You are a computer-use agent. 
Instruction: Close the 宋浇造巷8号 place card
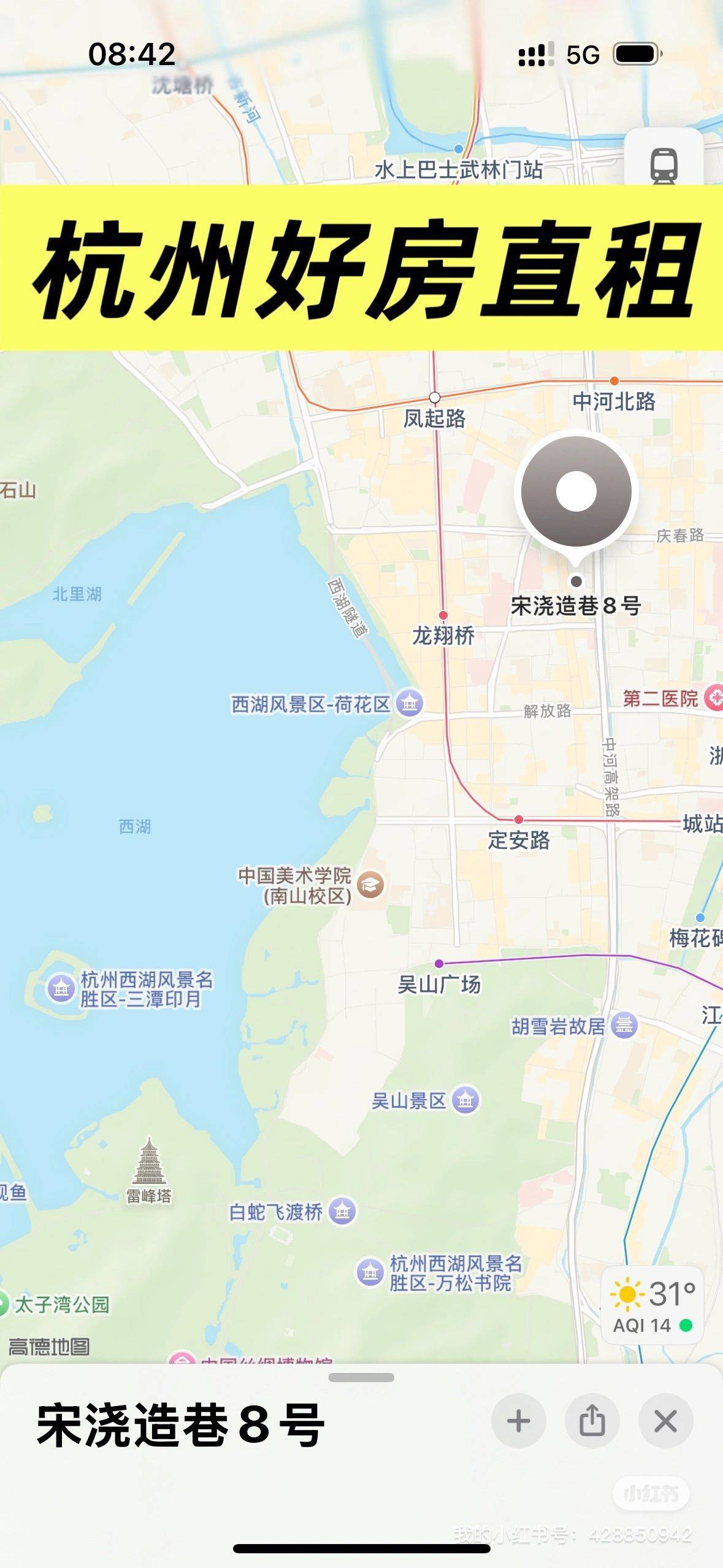click(x=666, y=1421)
